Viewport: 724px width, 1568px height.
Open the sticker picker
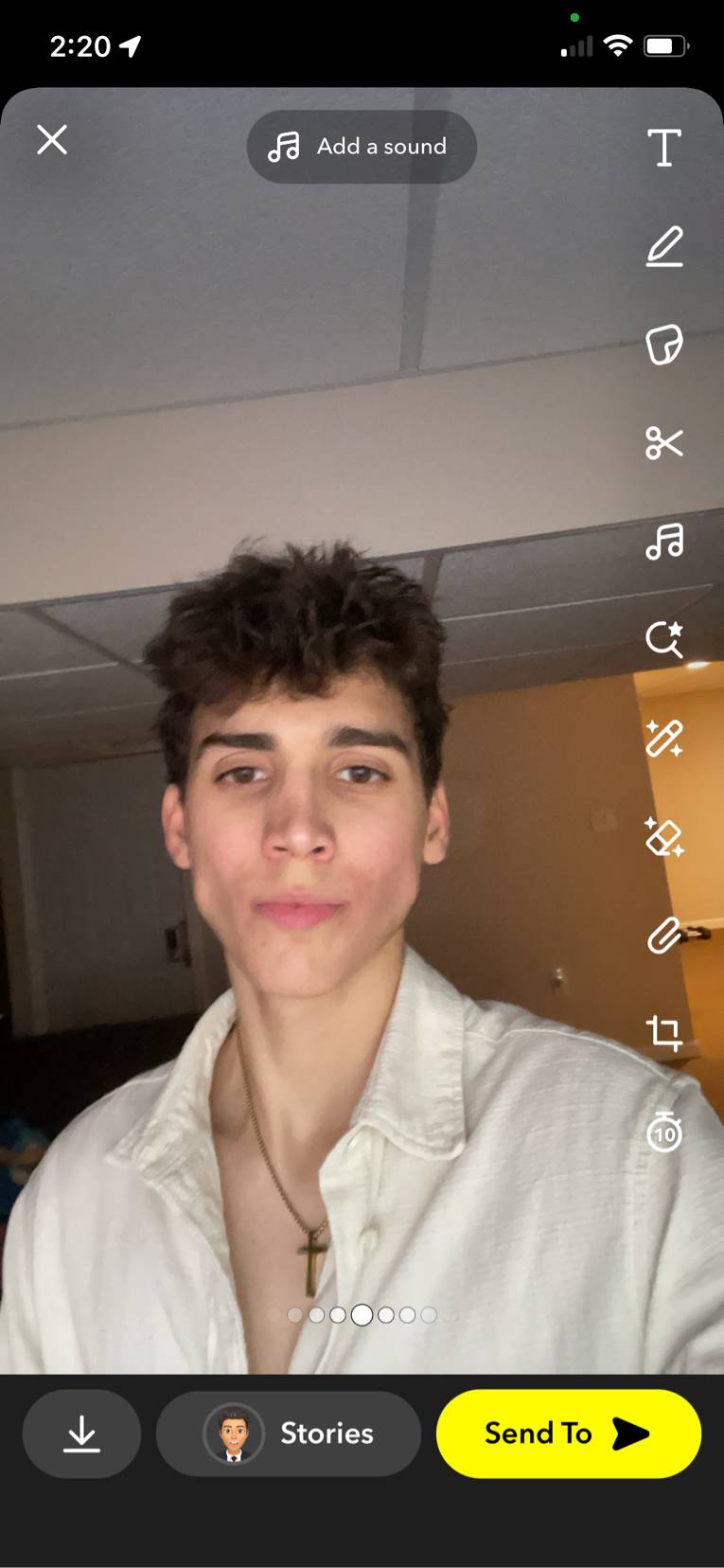pos(664,345)
